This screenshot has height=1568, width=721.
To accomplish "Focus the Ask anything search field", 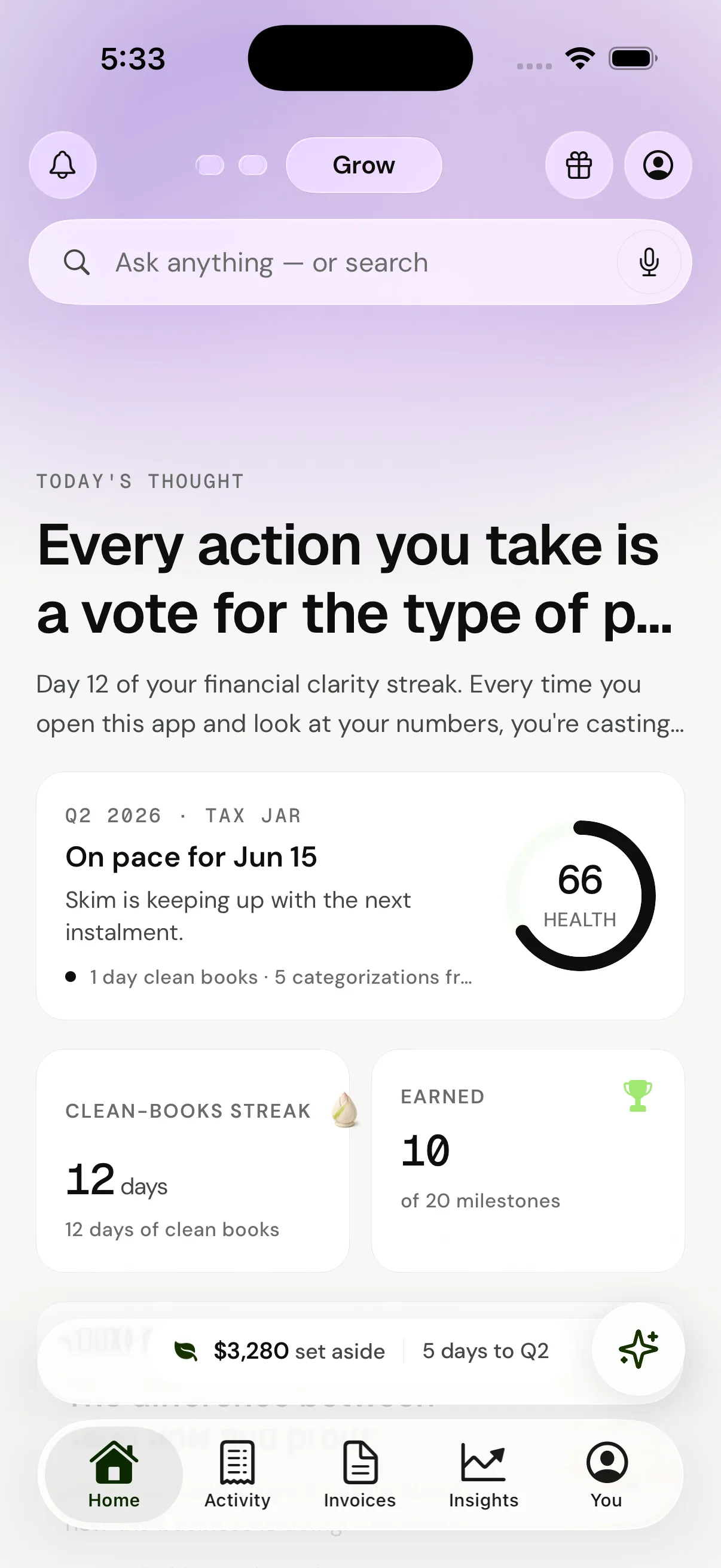I will tap(360, 263).
